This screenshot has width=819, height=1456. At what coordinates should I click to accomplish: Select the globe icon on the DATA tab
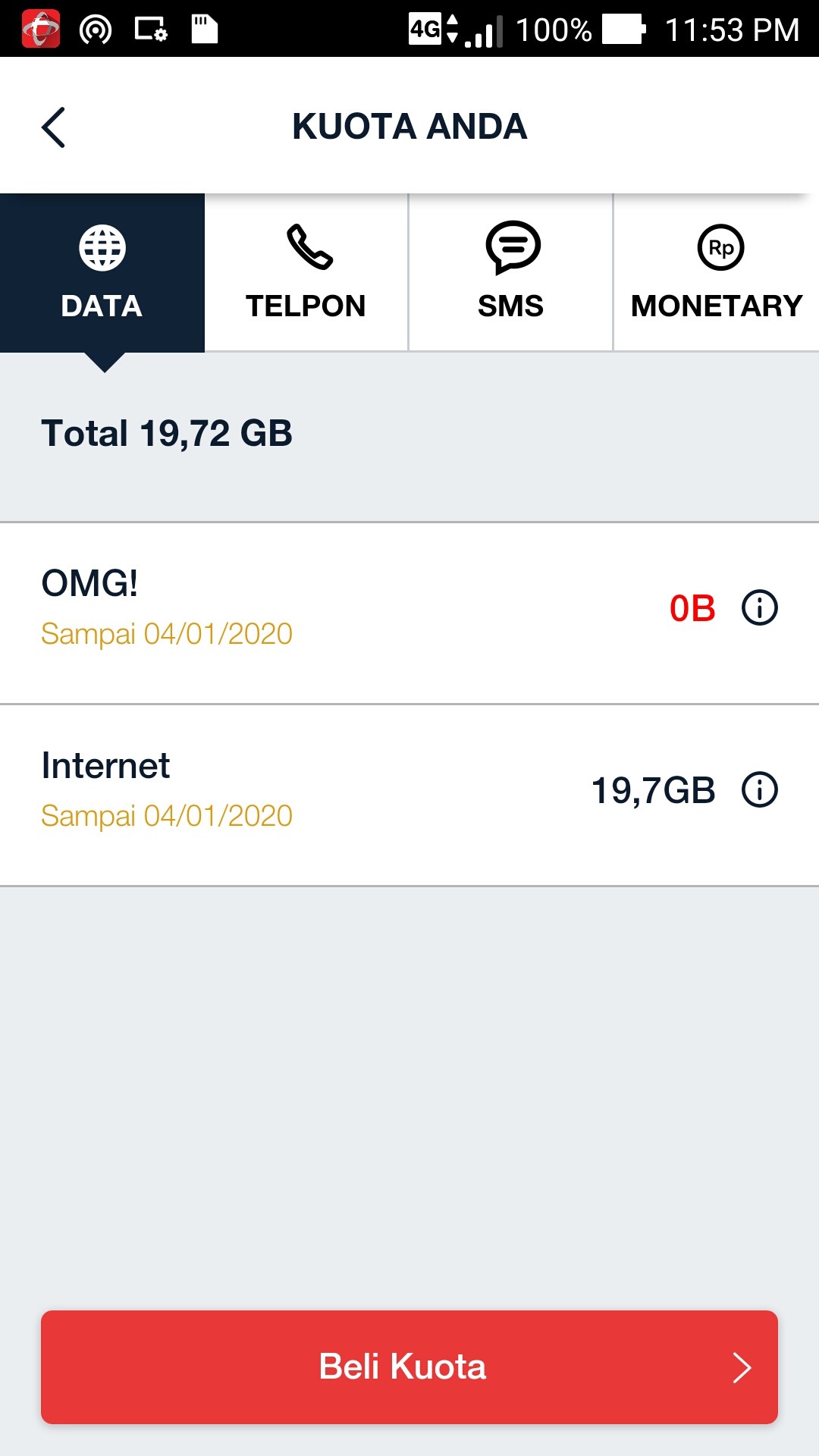101,246
